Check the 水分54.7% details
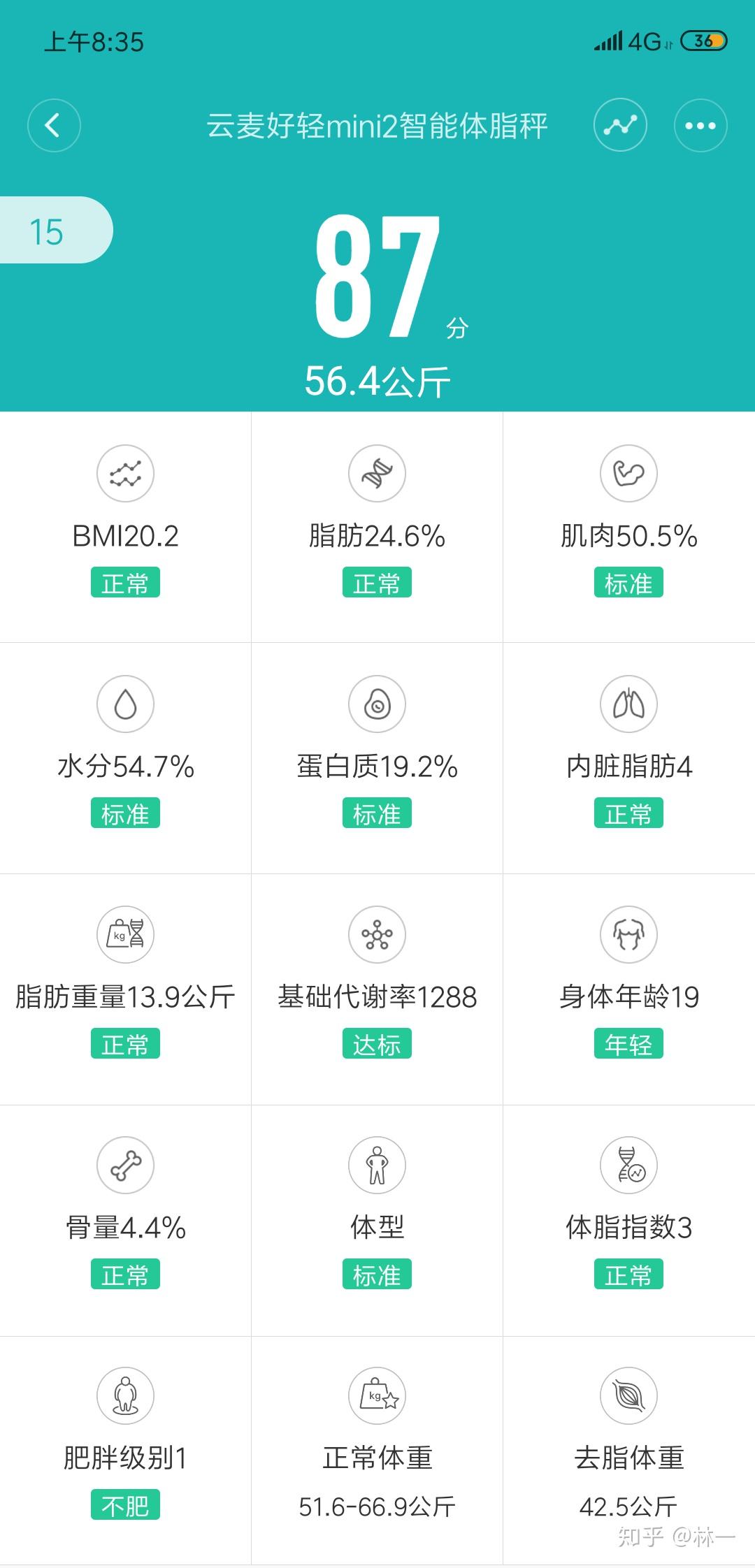 tap(125, 758)
